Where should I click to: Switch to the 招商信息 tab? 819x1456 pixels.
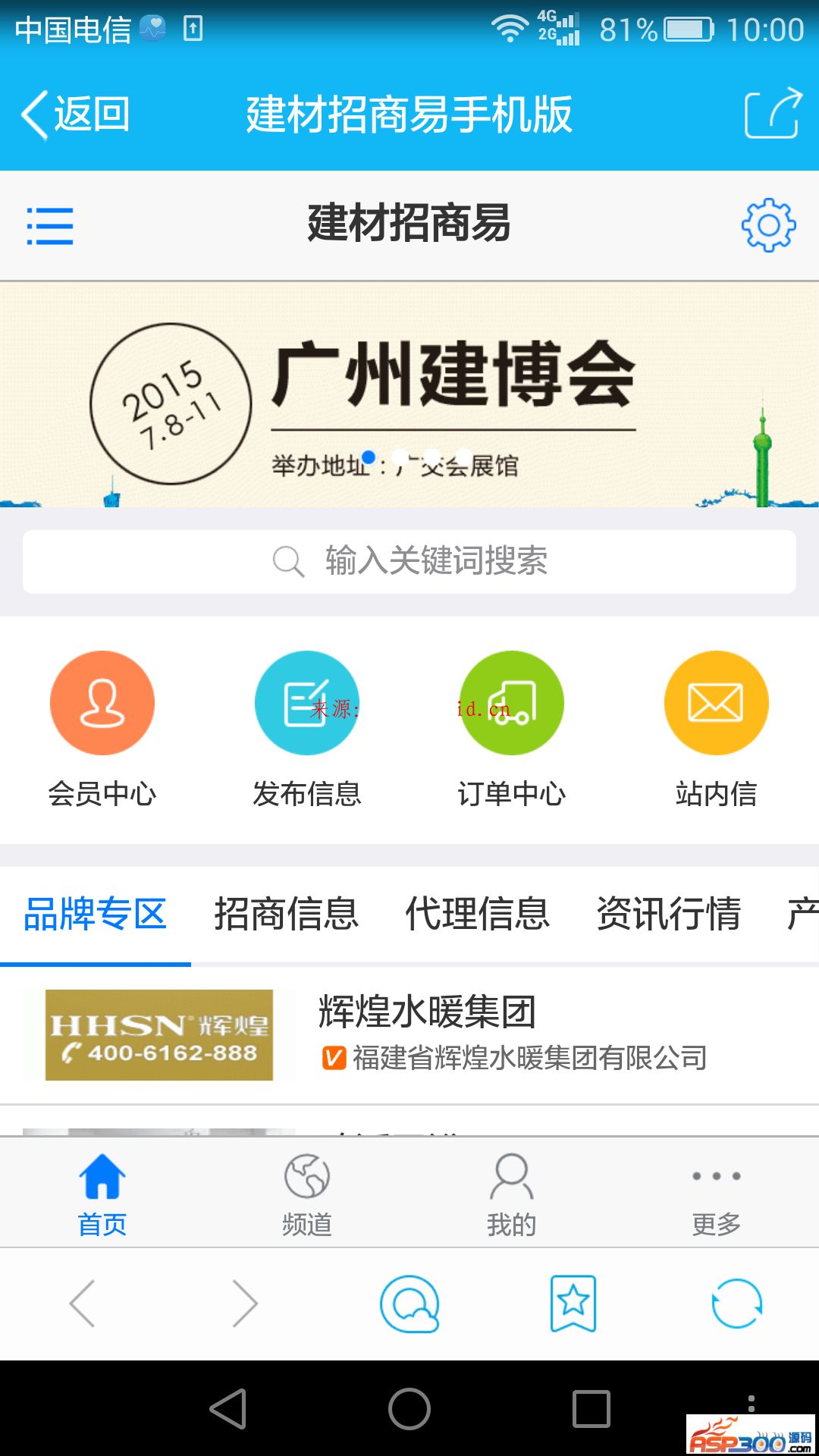[x=286, y=914]
